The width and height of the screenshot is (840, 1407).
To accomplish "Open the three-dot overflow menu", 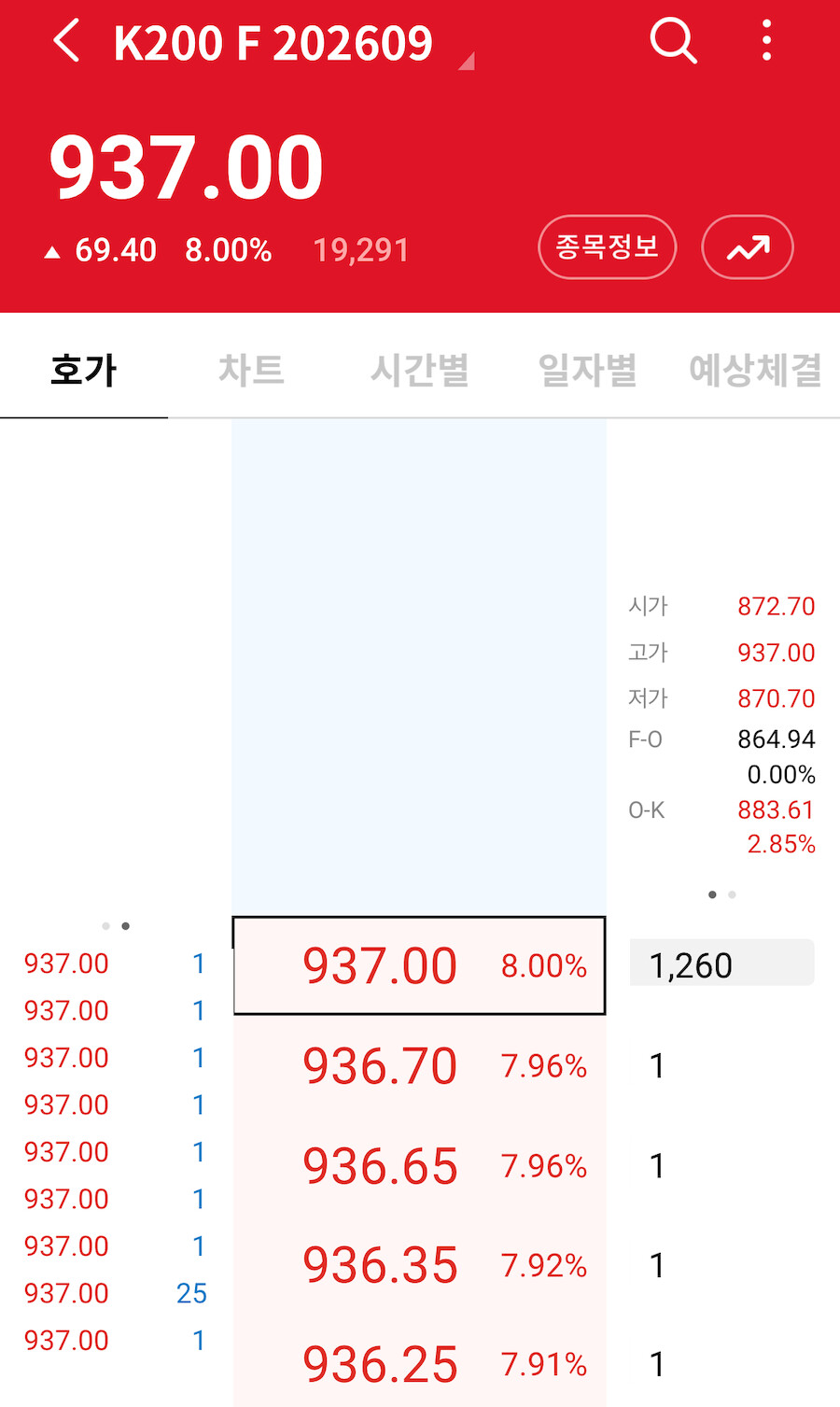I will click(x=766, y=41).
